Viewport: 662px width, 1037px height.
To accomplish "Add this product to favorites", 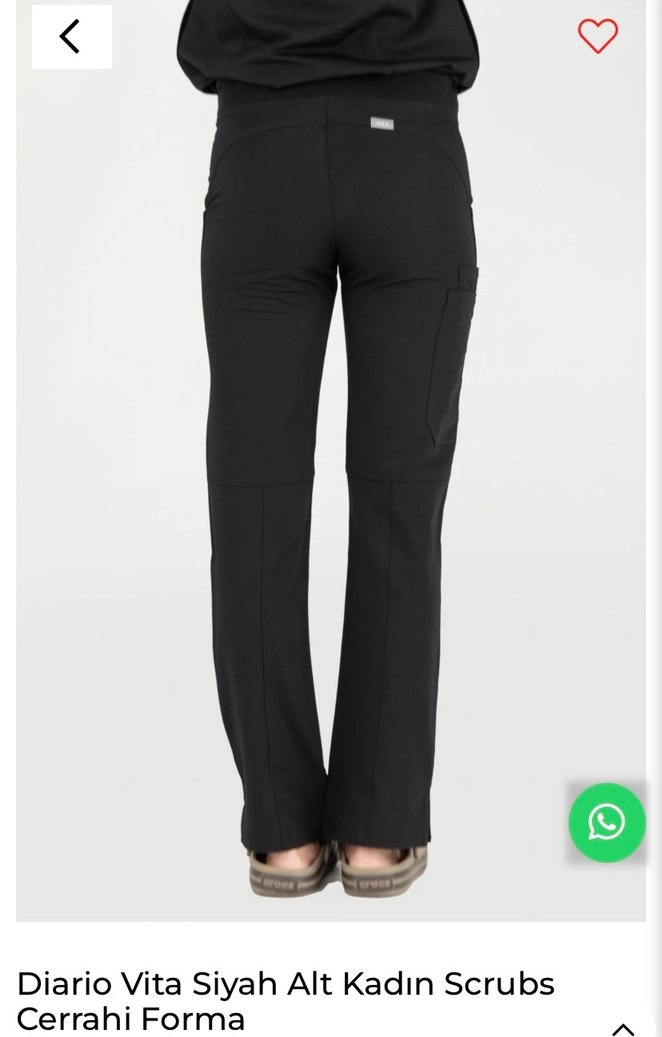I will point(598,36).
